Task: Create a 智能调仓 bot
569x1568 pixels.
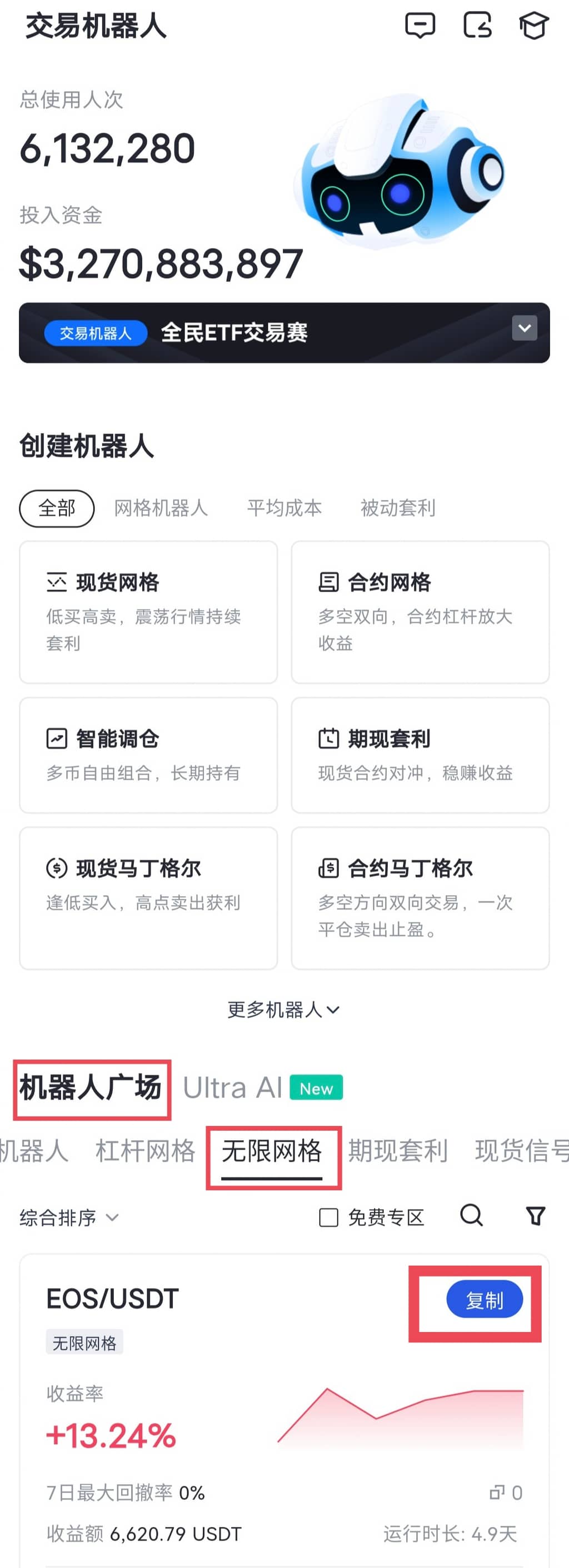Action: (148, 755)
